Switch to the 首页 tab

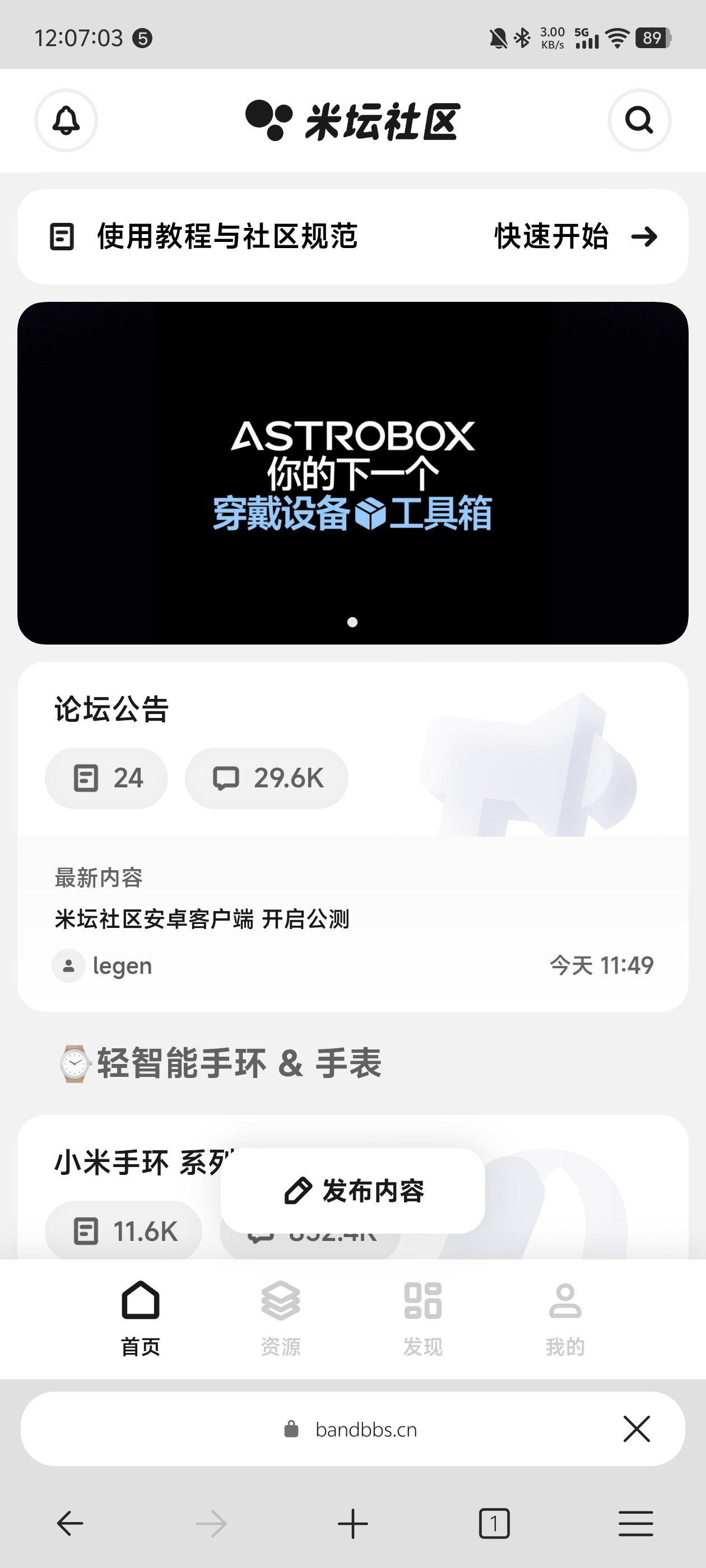tap(140, 1314)
